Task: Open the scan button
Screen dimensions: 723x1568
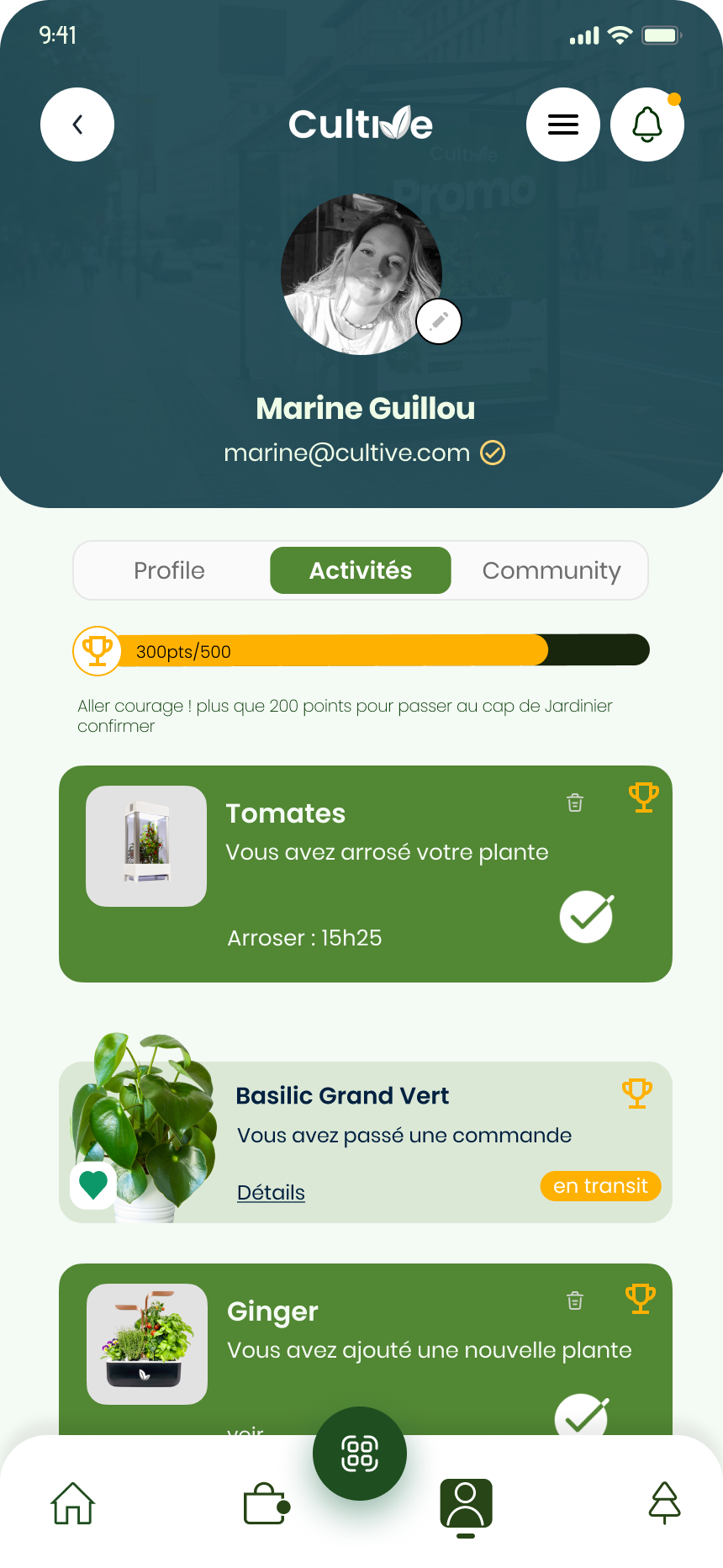Action: point(360,1454)
